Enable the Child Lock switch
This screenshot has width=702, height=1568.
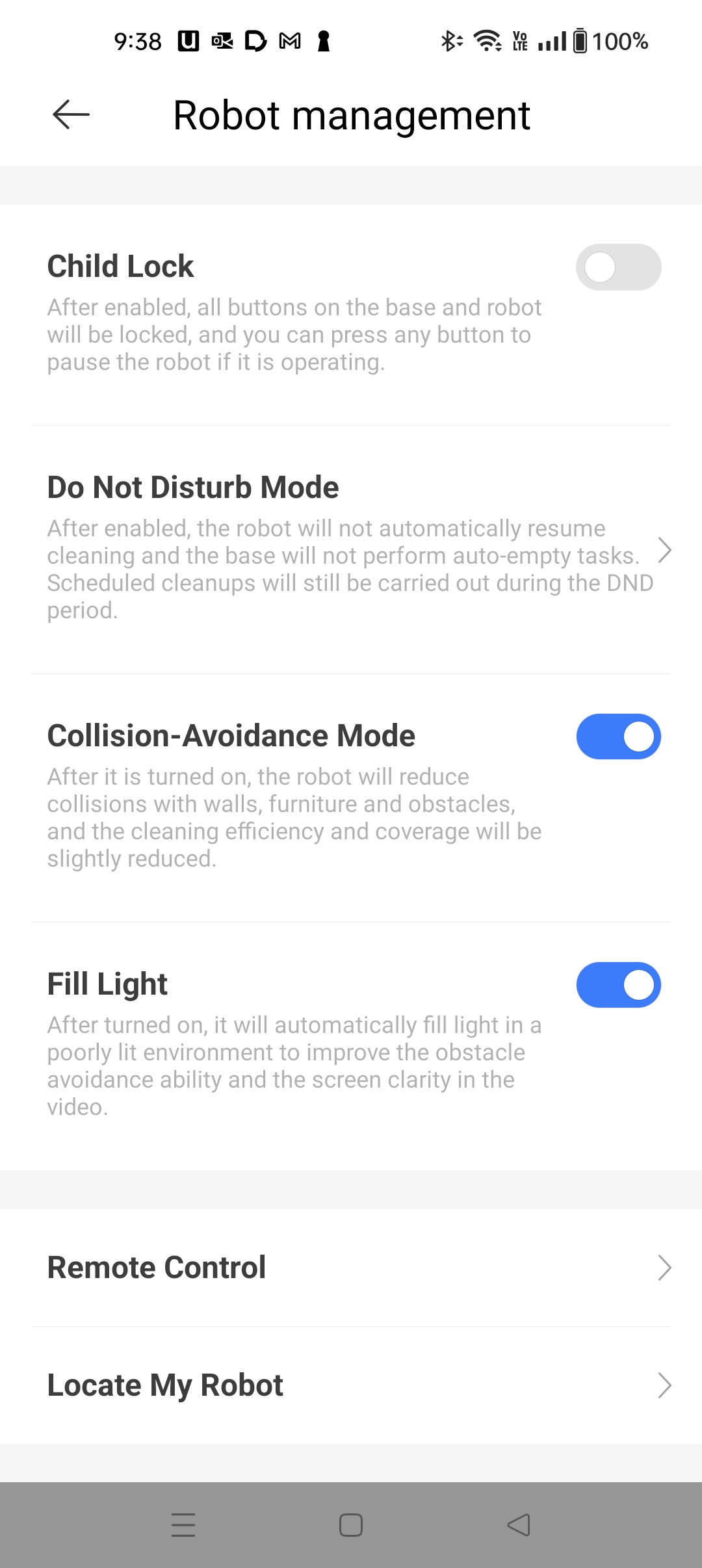618,267
